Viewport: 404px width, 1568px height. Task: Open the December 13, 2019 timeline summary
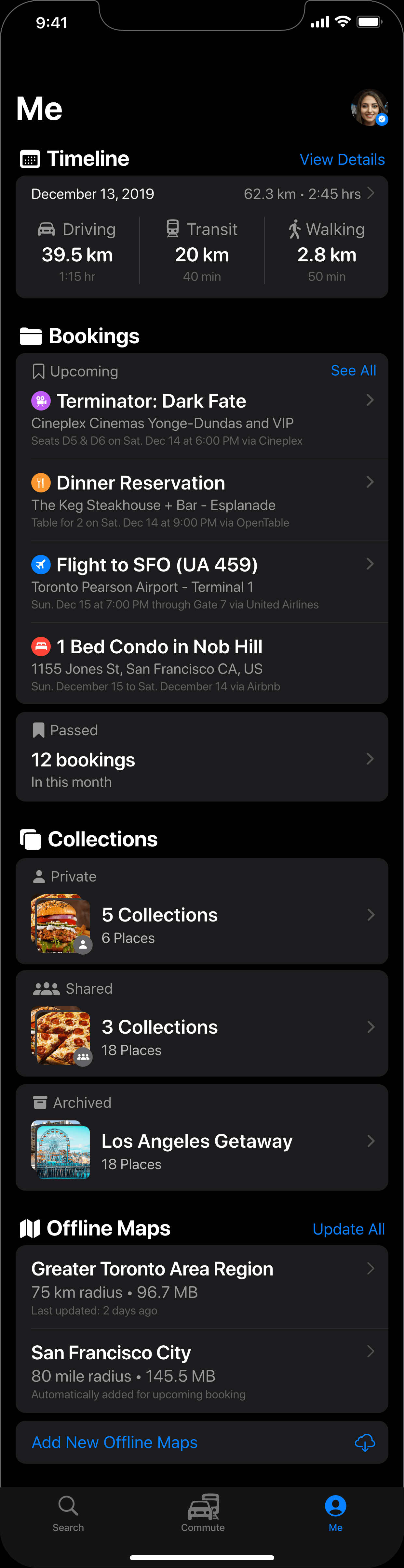point(202,194)
